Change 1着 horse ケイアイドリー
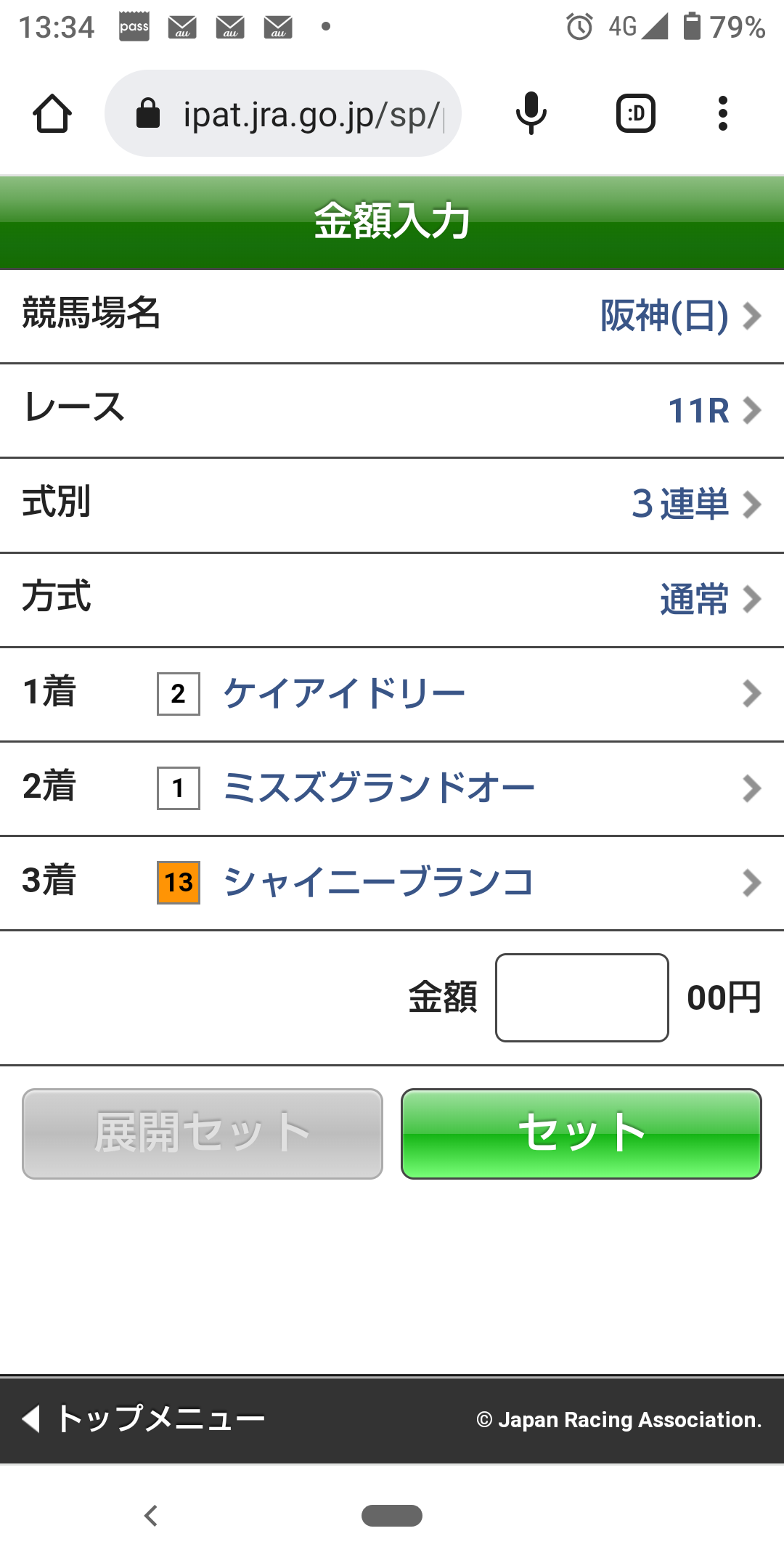Viewport: 784px width, 1568px height. pyautogui.click(x=392, y=694)
